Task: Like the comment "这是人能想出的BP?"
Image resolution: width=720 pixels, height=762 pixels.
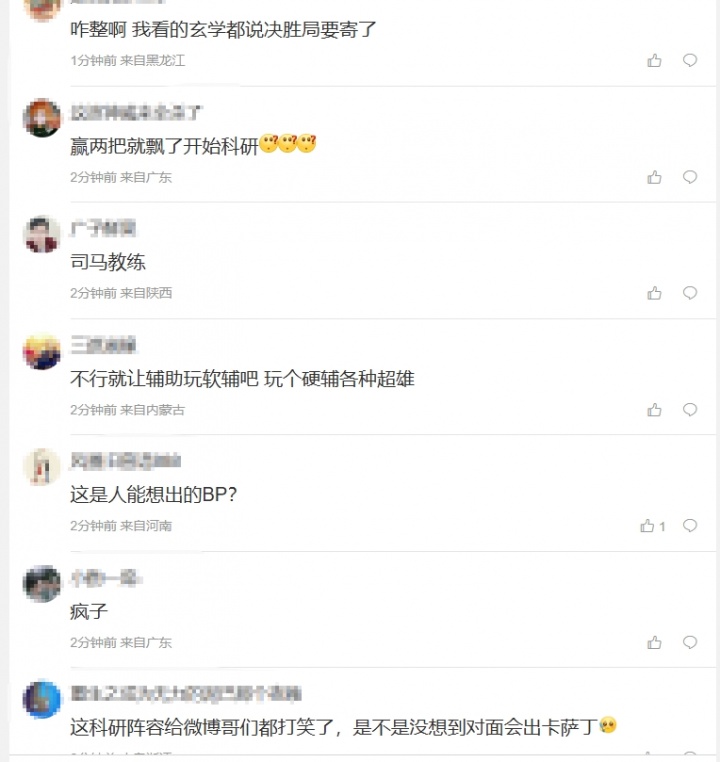Action: pos(648,526)
